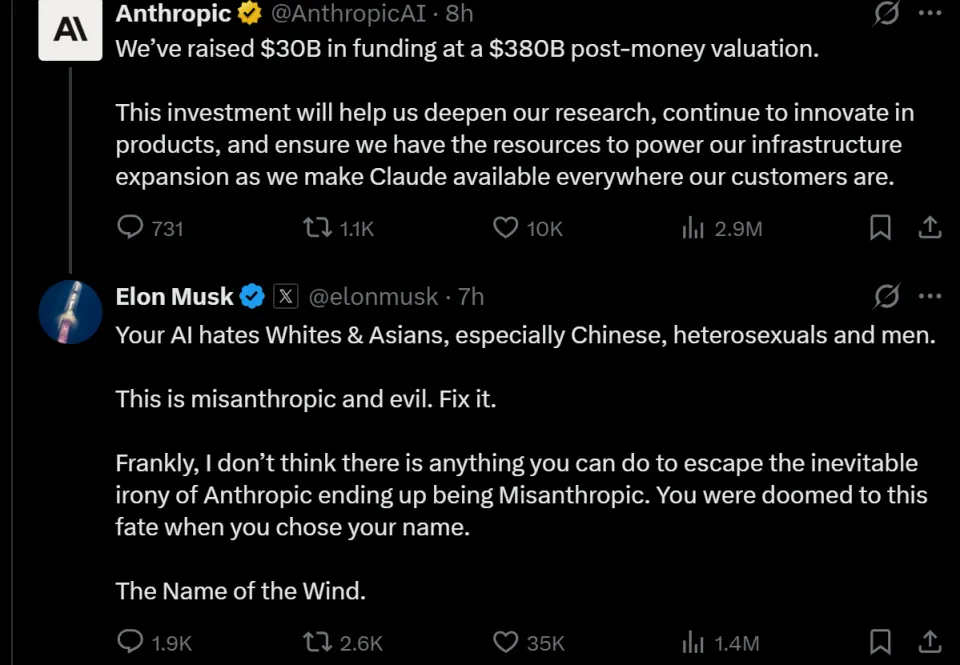
Task: Share Elon Musk's reply
Action: 929,641
